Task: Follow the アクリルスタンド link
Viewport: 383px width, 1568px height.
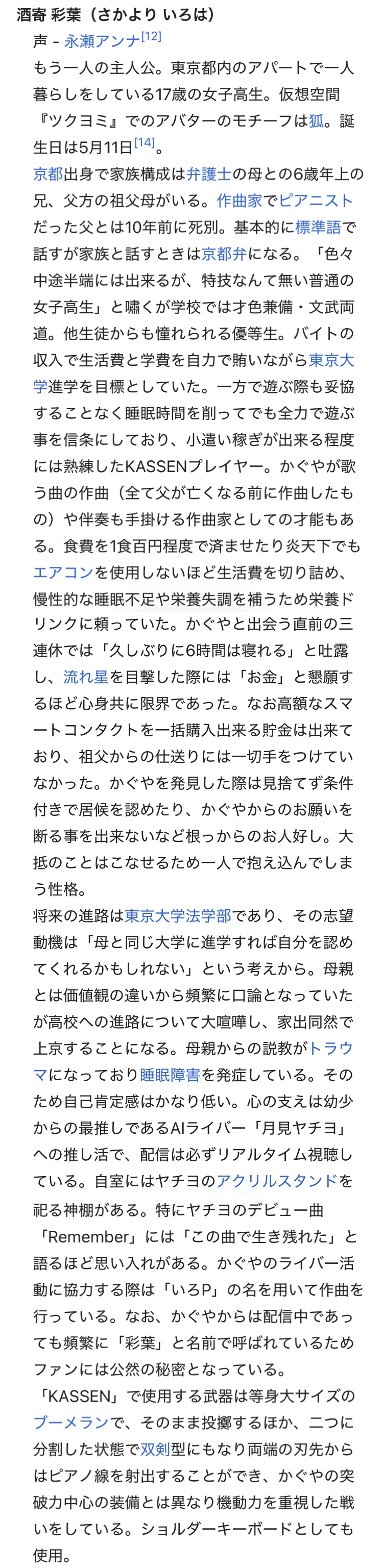Action: tap(277, 1181)
